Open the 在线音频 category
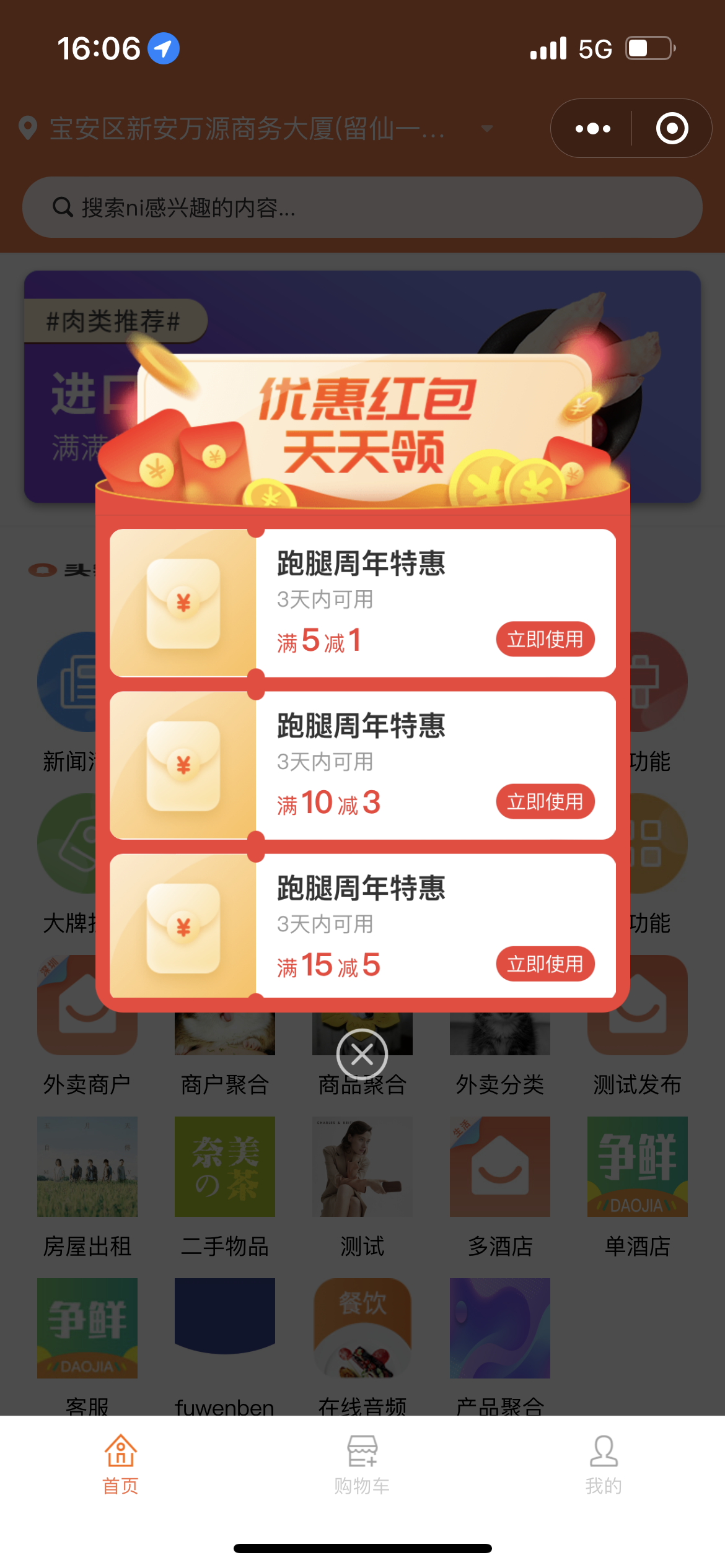This screenshot has height=1568, width=725. pyautogui.click(x=362, y=1344)
